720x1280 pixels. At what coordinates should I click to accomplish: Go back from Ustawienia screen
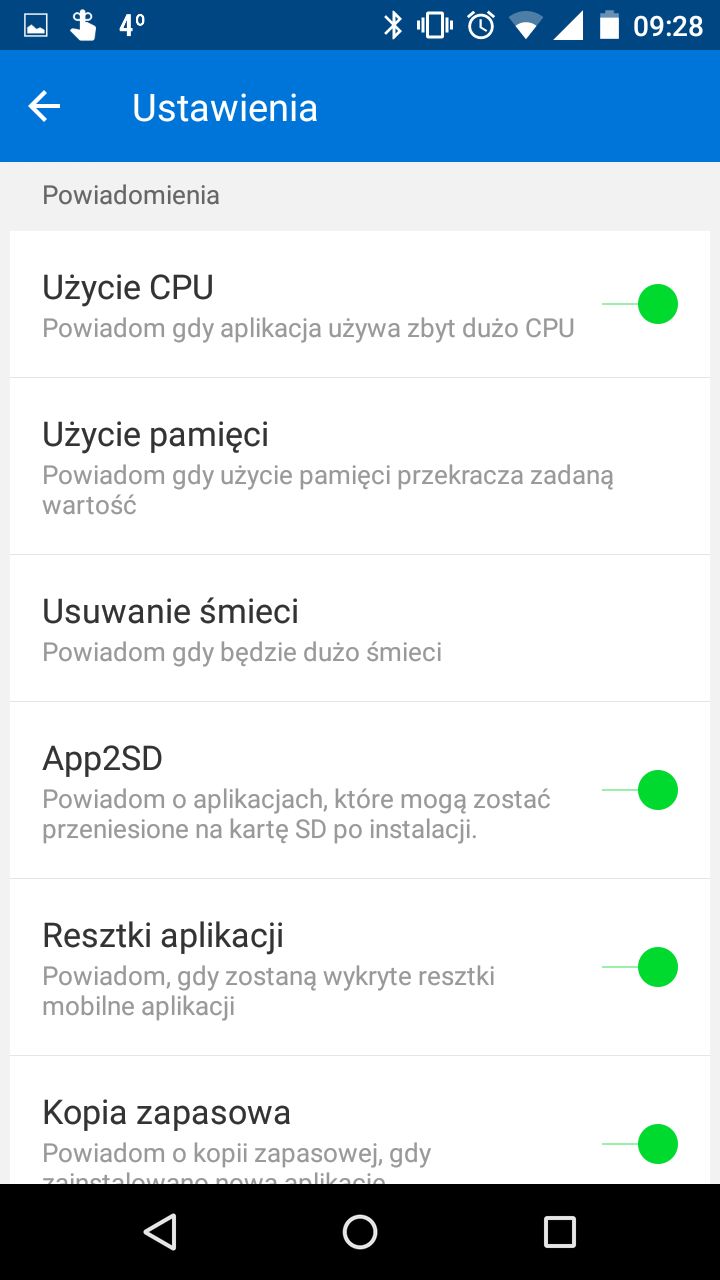[x=44, y=106]
